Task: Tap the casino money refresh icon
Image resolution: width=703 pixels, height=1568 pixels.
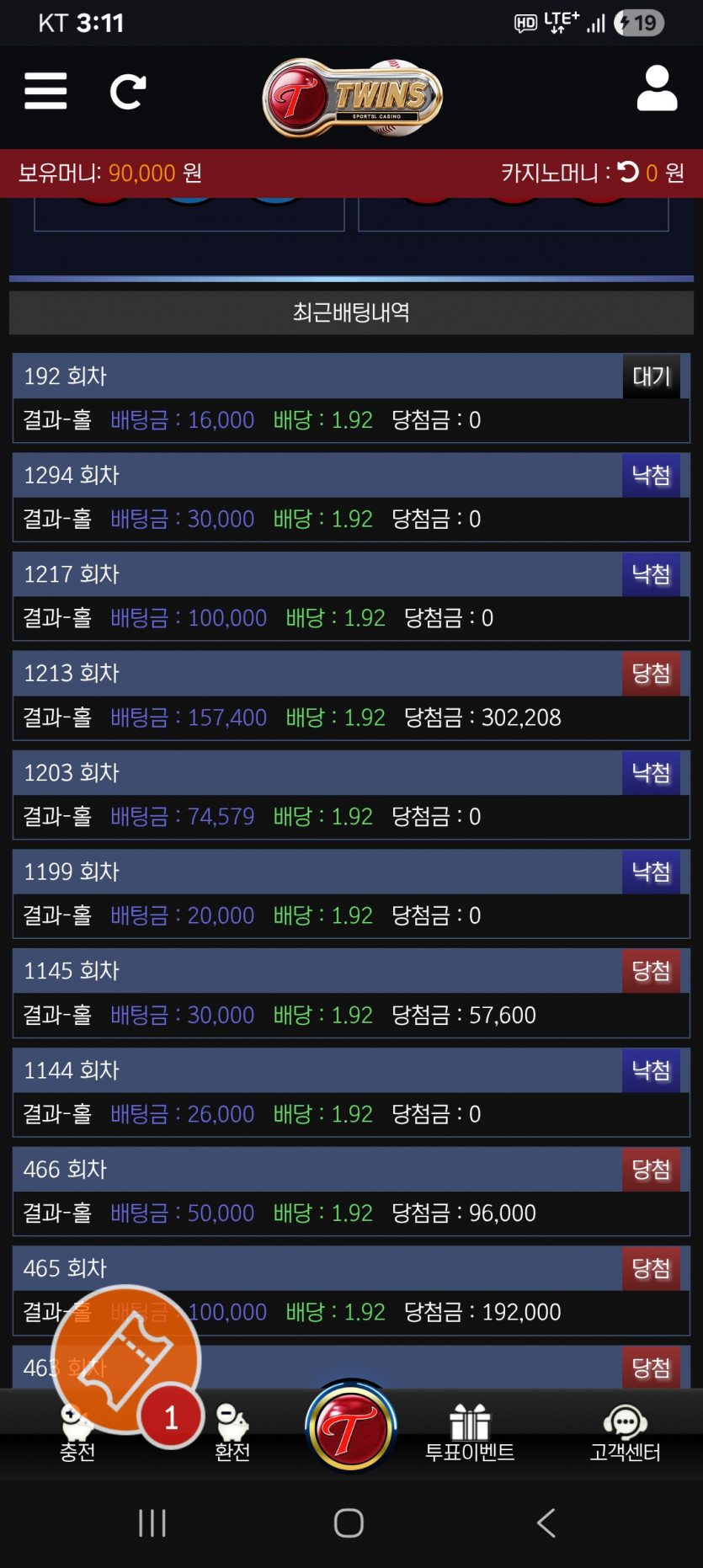Action: coord(628,173)
